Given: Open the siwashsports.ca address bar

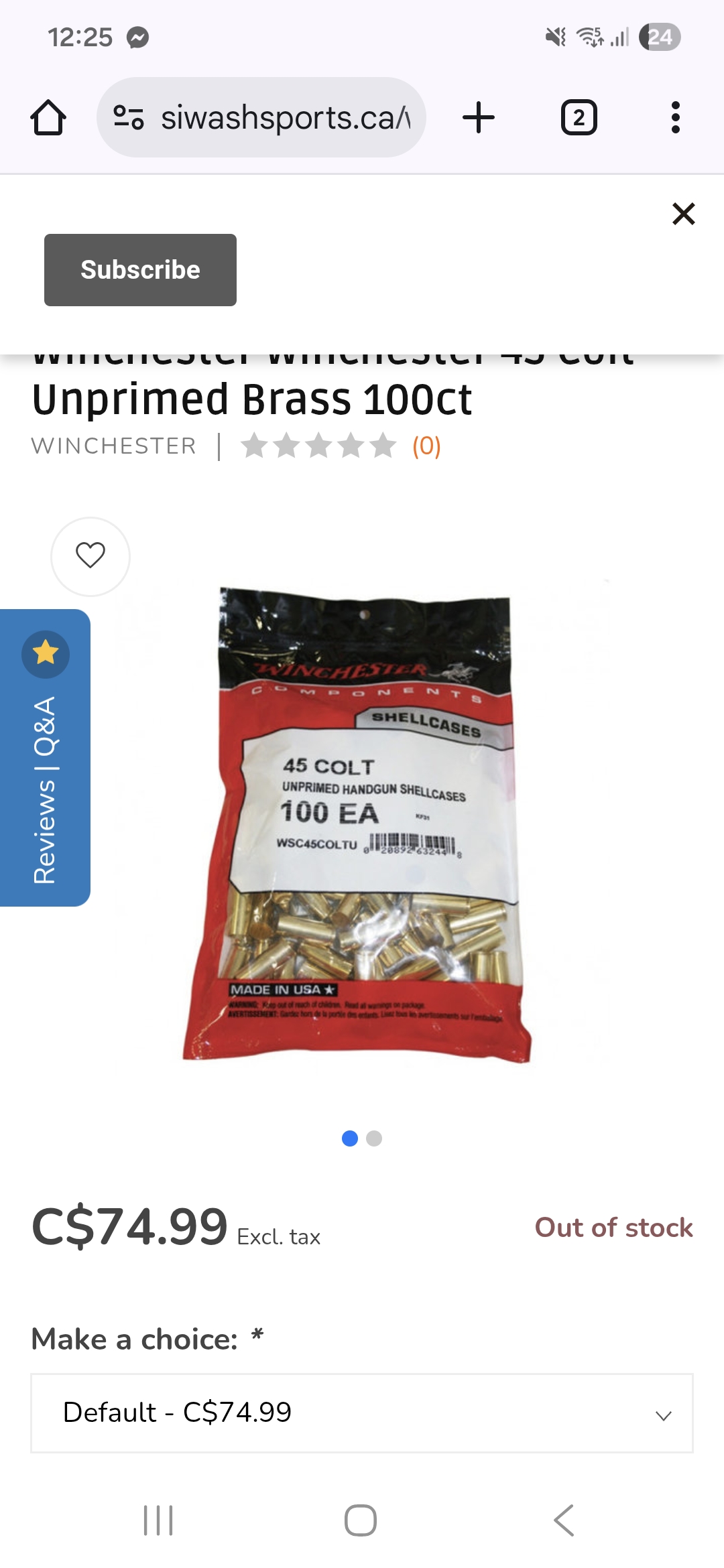Looking at the screenshot, I should point(261,118).
